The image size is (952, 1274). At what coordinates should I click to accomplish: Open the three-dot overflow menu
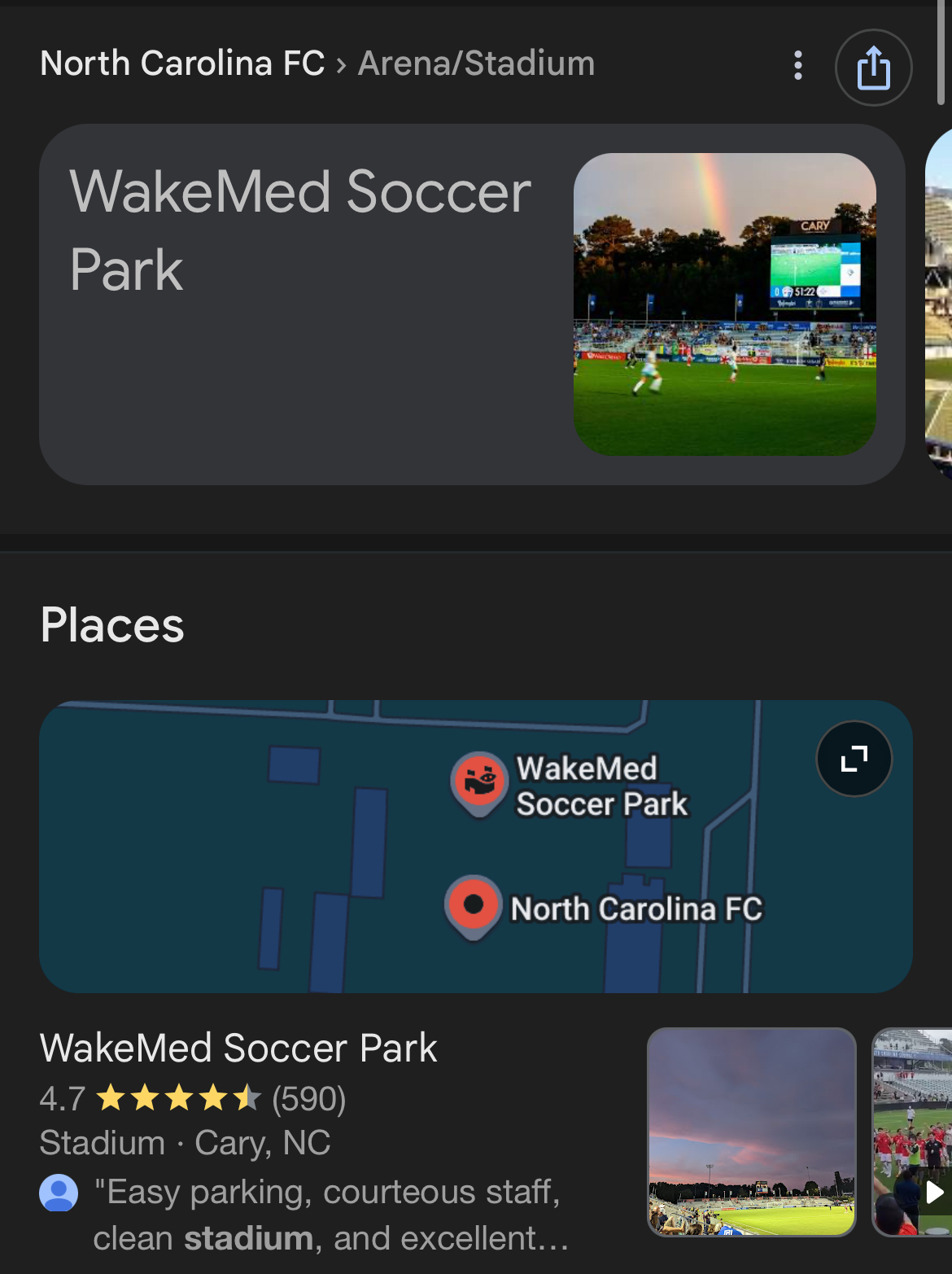tap(797, 65)
